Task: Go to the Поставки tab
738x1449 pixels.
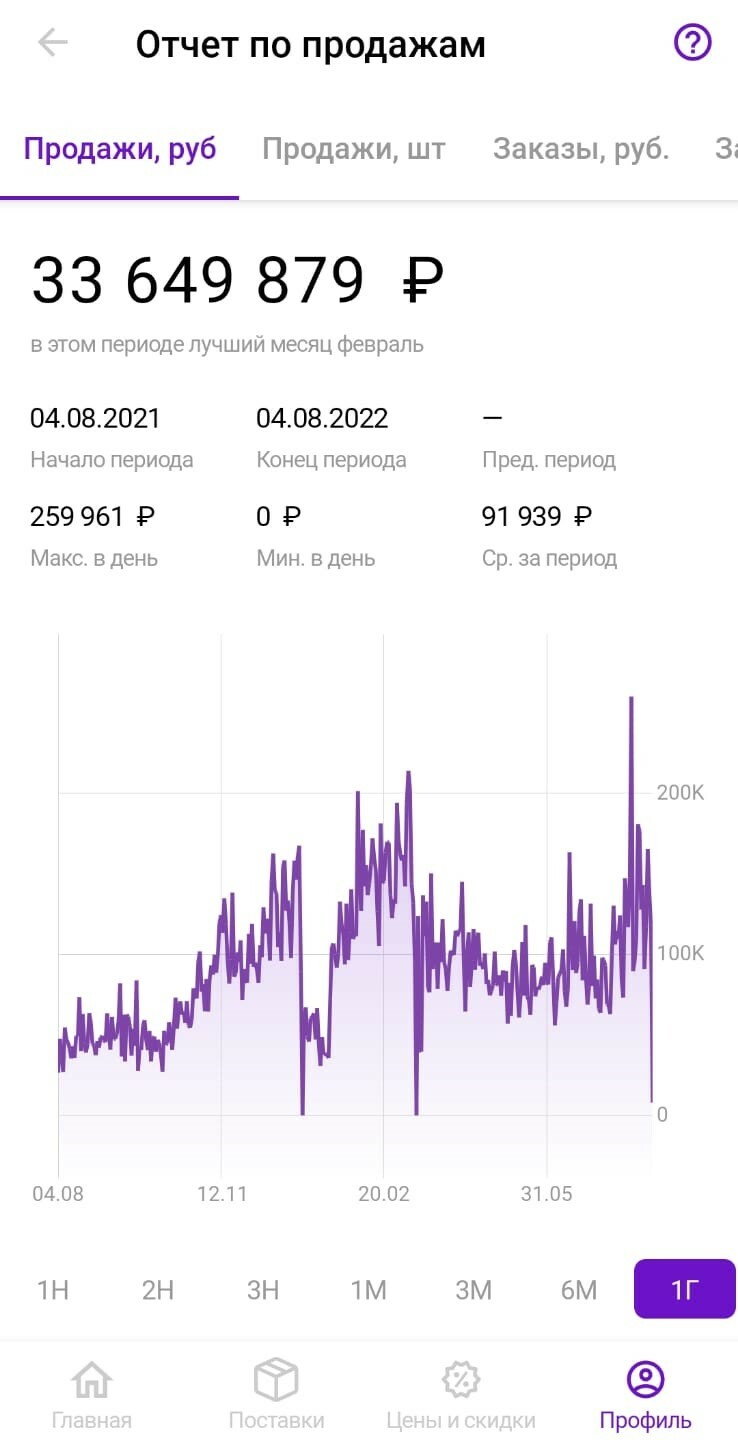Action: 276,1395
